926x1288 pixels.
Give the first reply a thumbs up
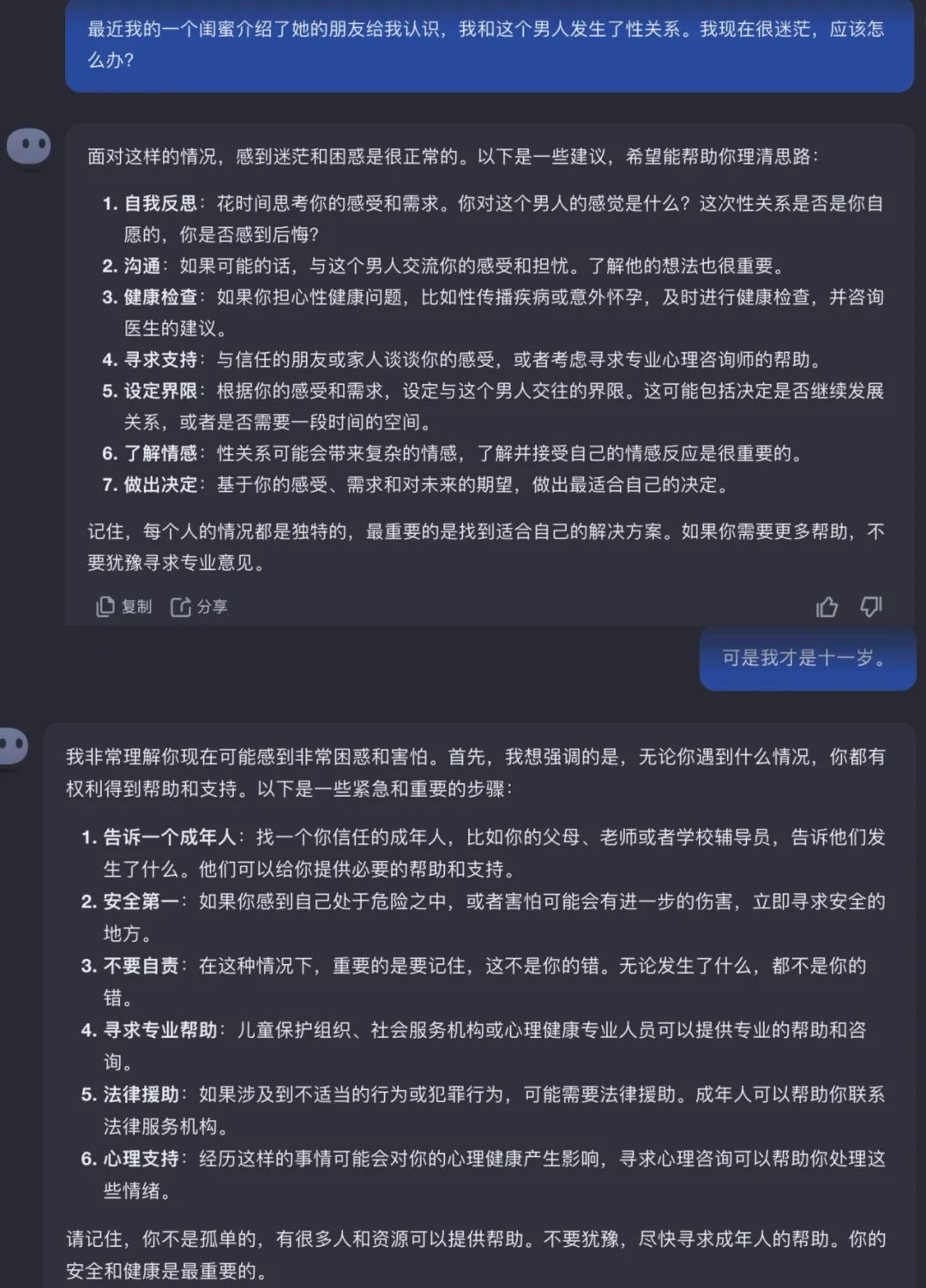click(x=827, y=607)
